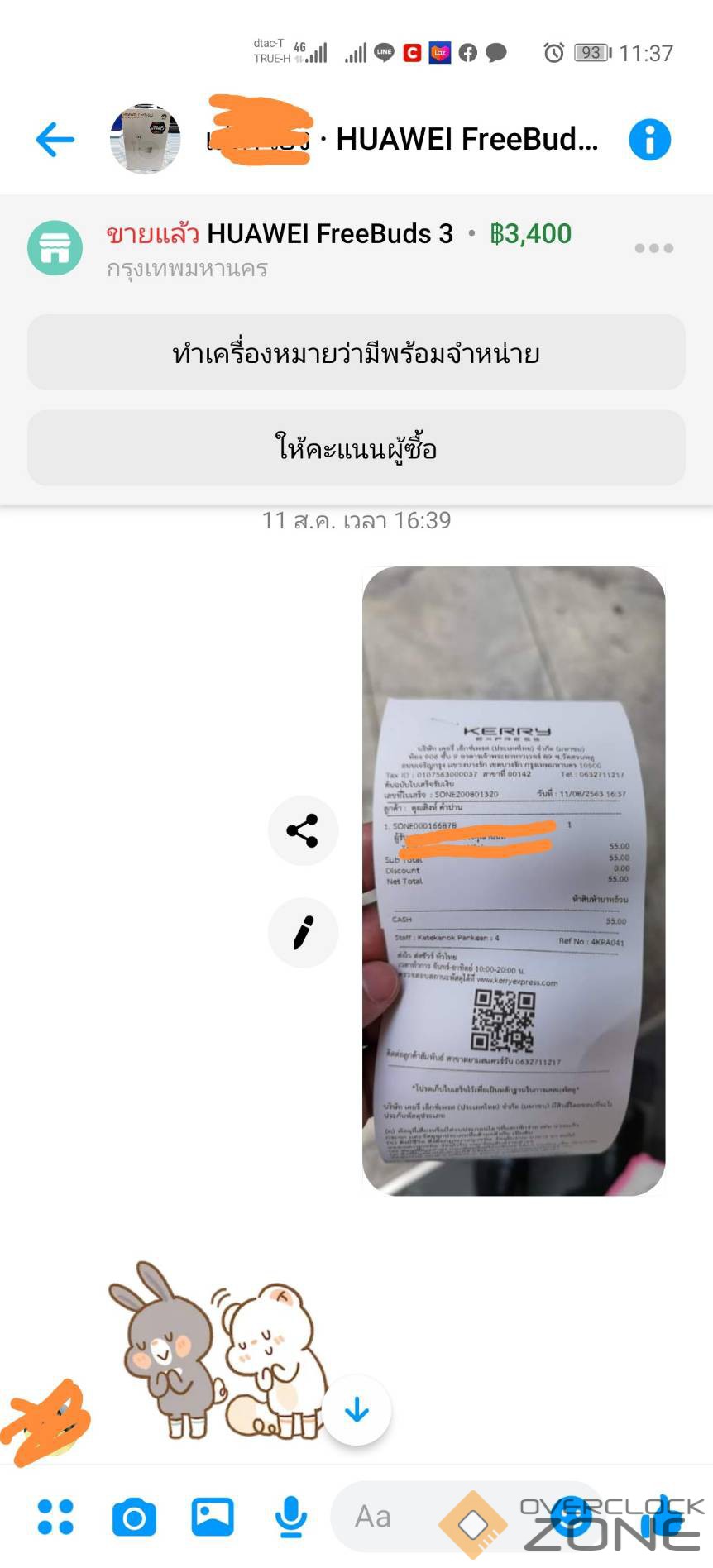The height and width of the screenshot is (1568, 713).
Task: Share the receipt photo
Action: (x=303, y=830)
